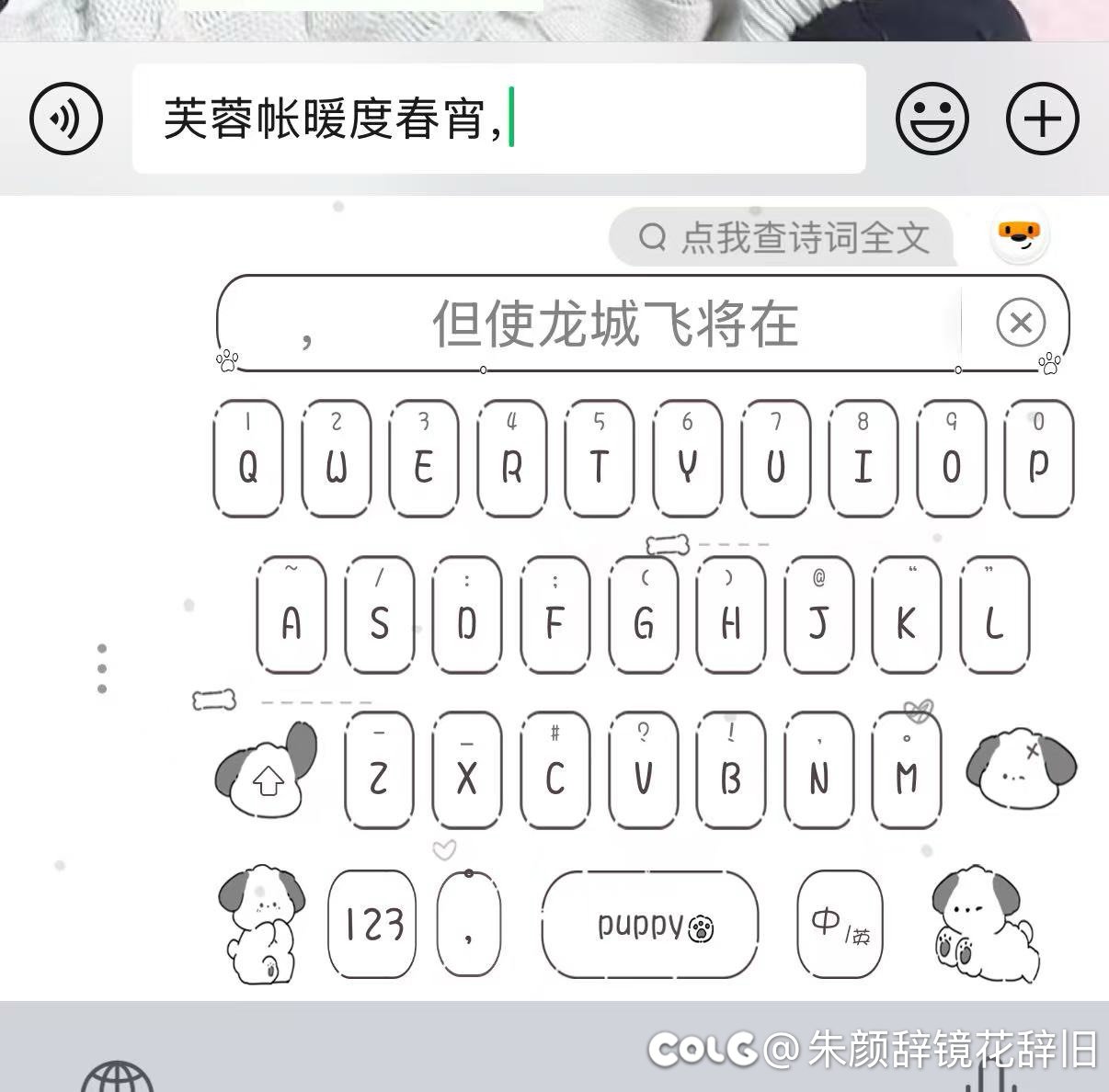Dismiss the keyboard suggestion bar

1020,323
